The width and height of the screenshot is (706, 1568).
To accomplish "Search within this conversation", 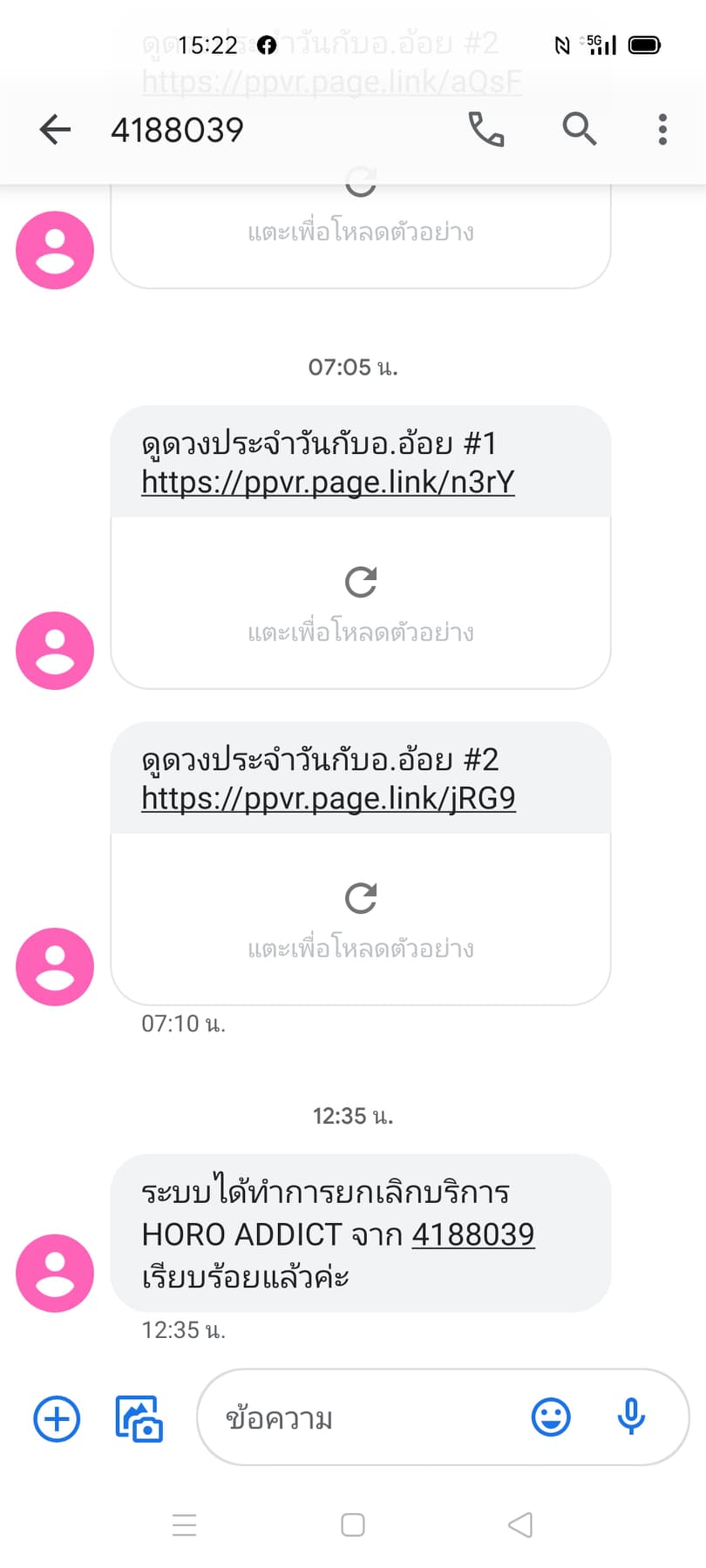I will [x=579, y=130].
